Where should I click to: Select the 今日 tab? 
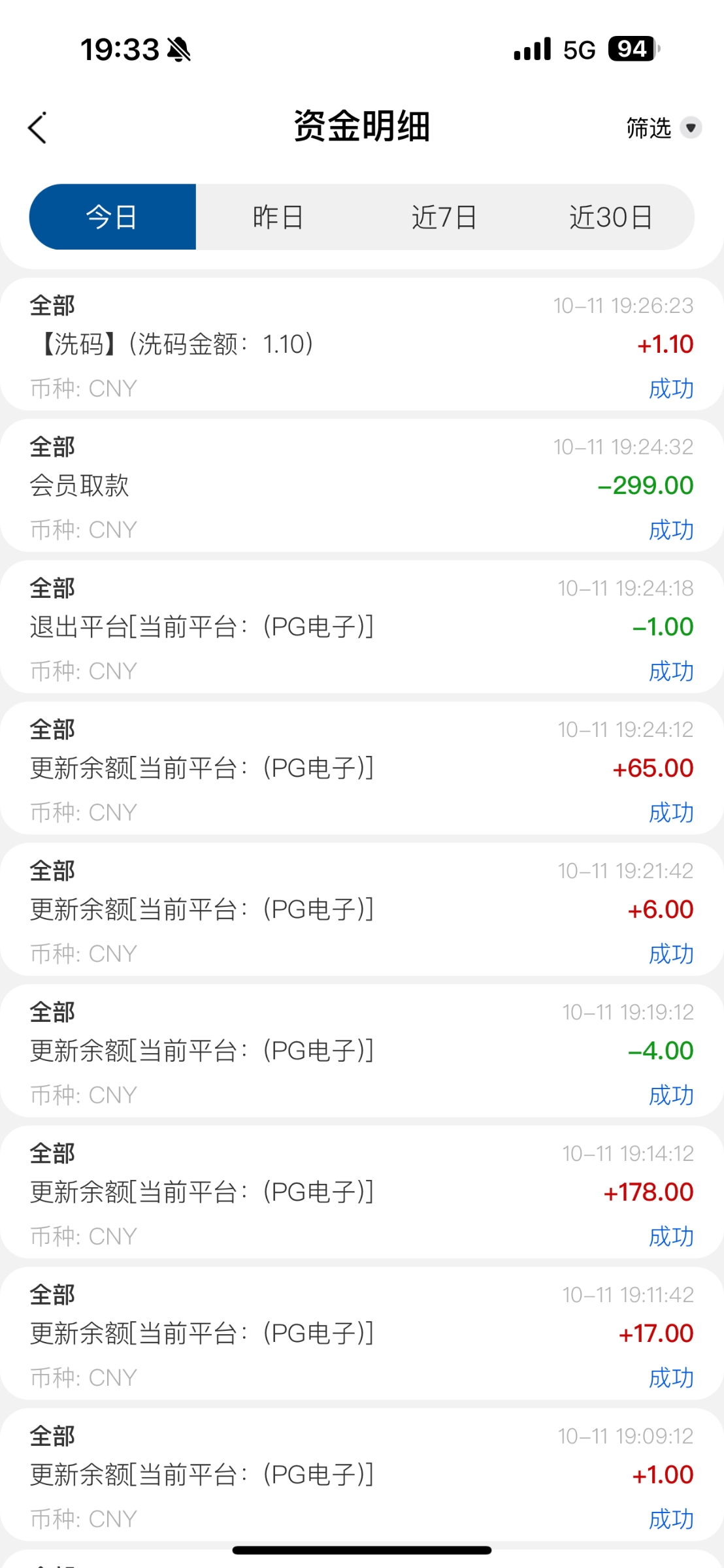tap(112, 217)
